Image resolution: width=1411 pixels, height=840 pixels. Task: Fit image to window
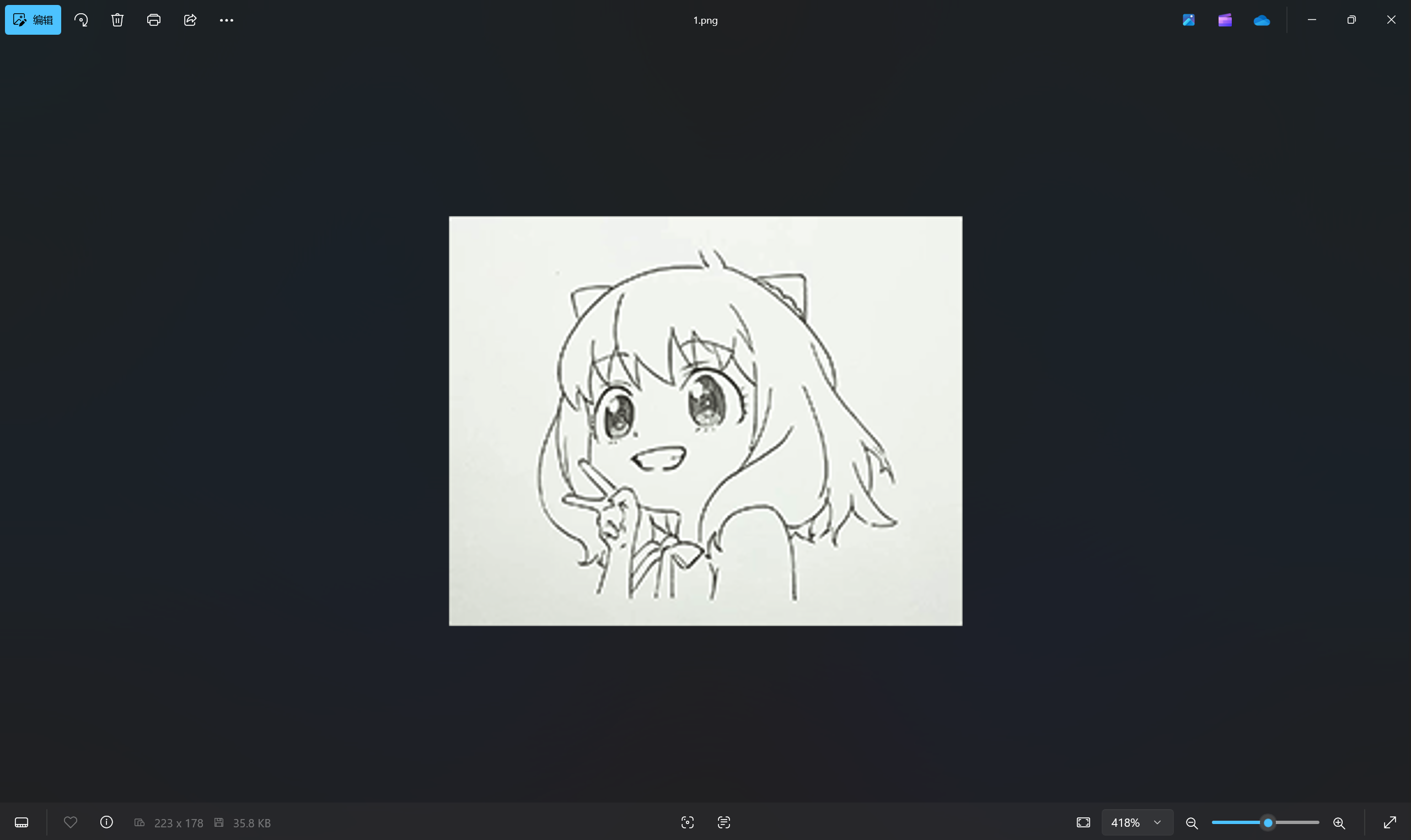pyautogui.click(x=1083, y=822)
